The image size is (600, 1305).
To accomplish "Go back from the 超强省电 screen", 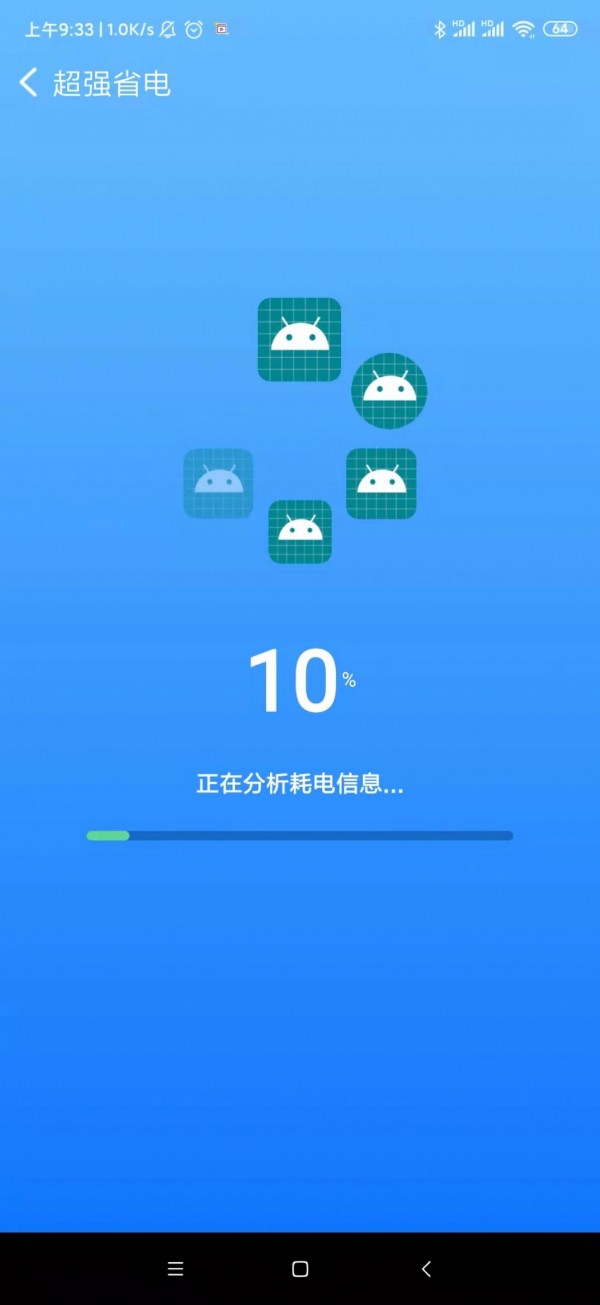I will click(29, 83).
